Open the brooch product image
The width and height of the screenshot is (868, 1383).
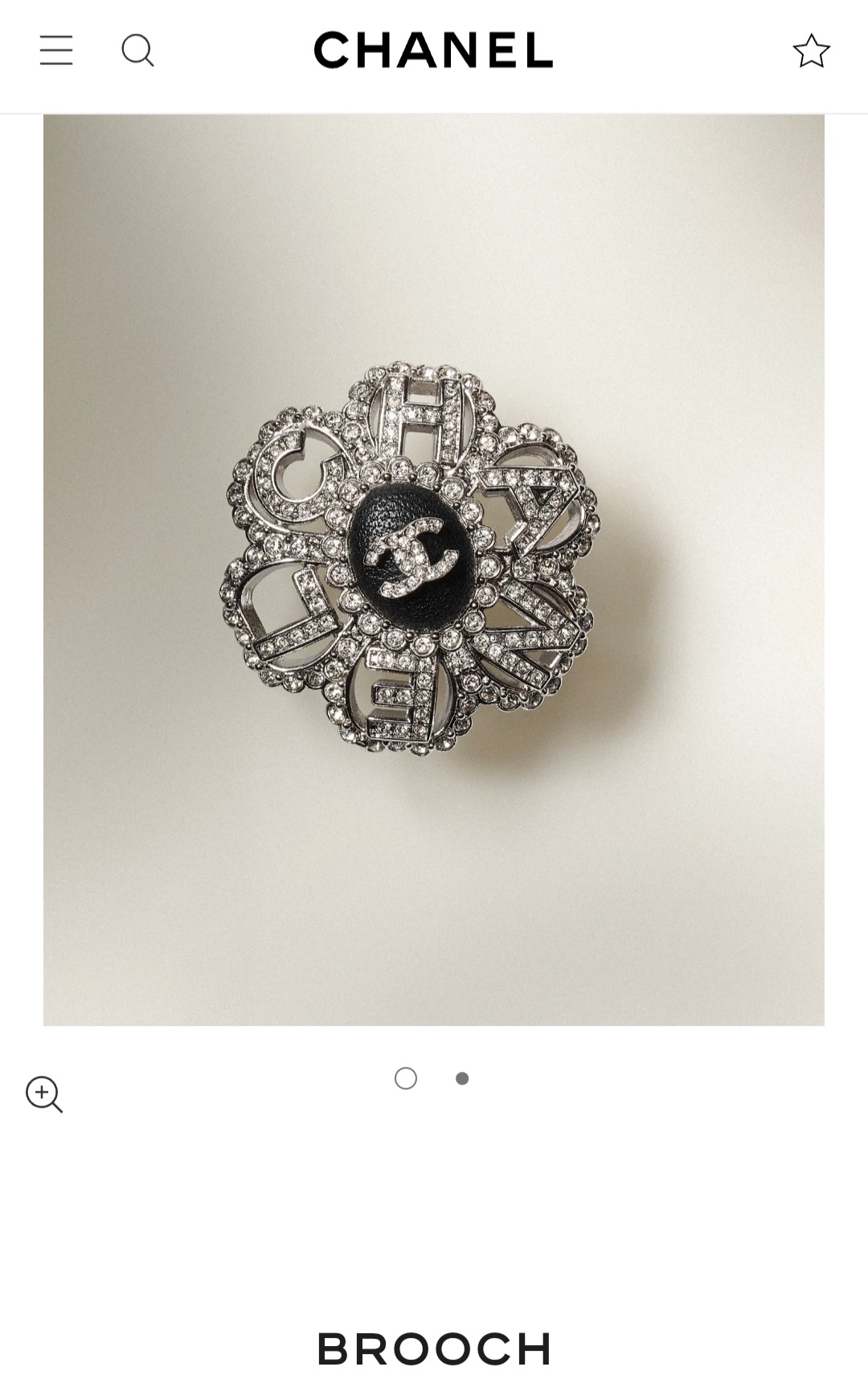(x=433, y=569)
